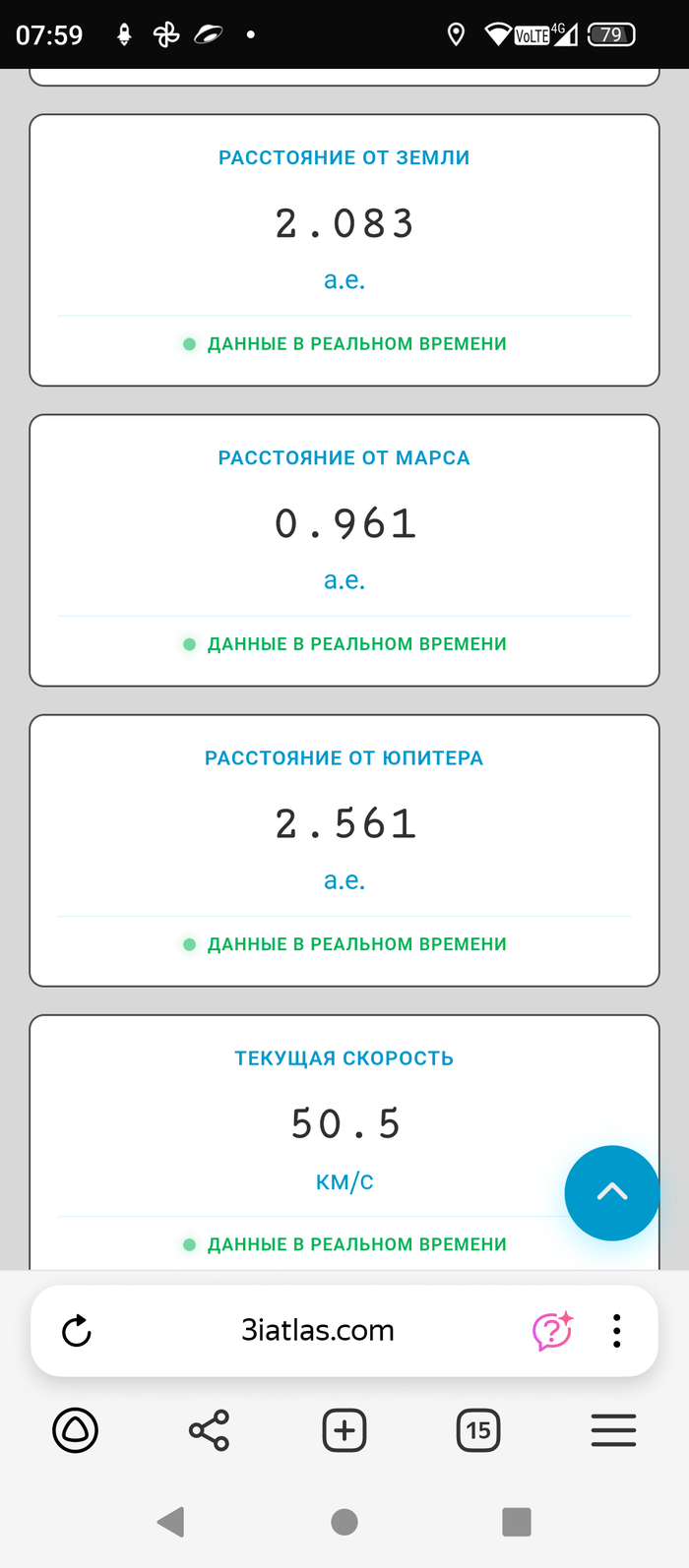Go to the system home screen
689x1568 pixels.
point(344,1522)
